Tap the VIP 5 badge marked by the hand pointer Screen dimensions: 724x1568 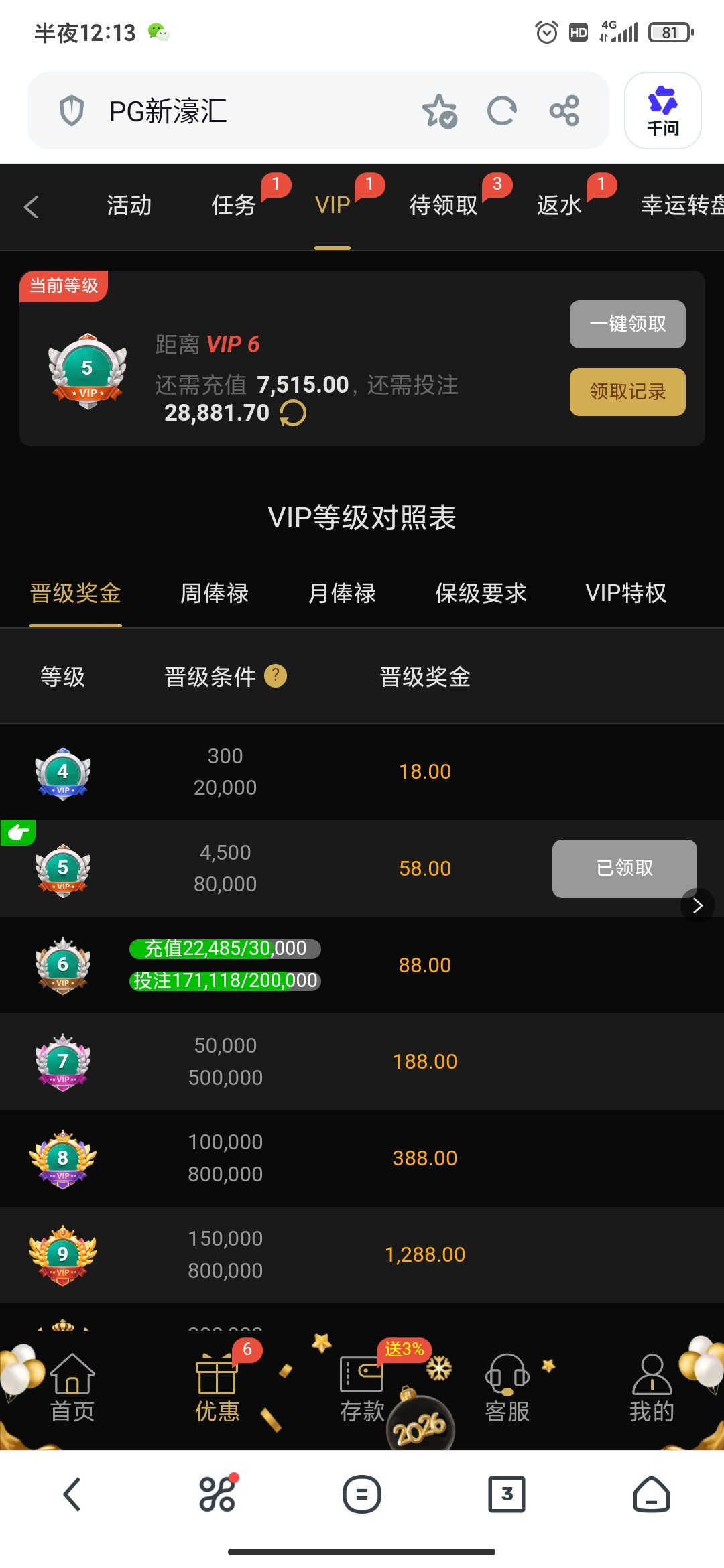[64, 868]
